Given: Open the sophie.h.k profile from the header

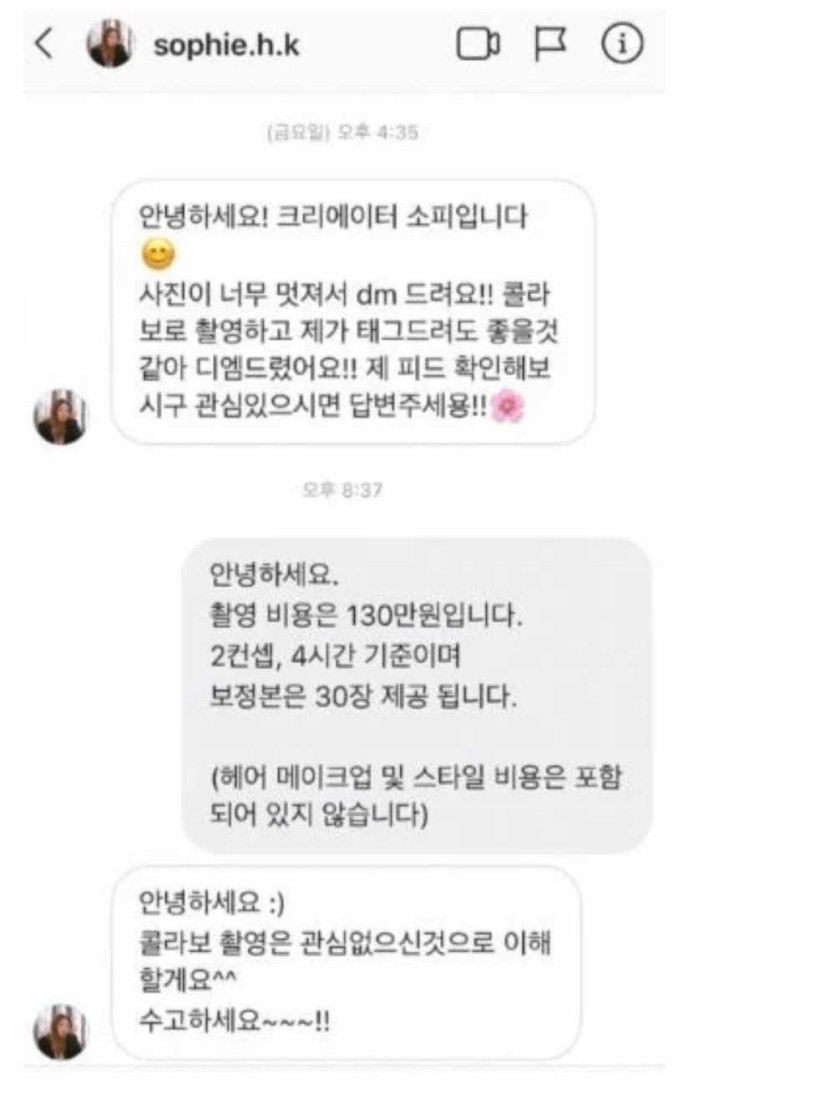Looking at the screenshot, I should pyautogui.click(x=226, y=46).
